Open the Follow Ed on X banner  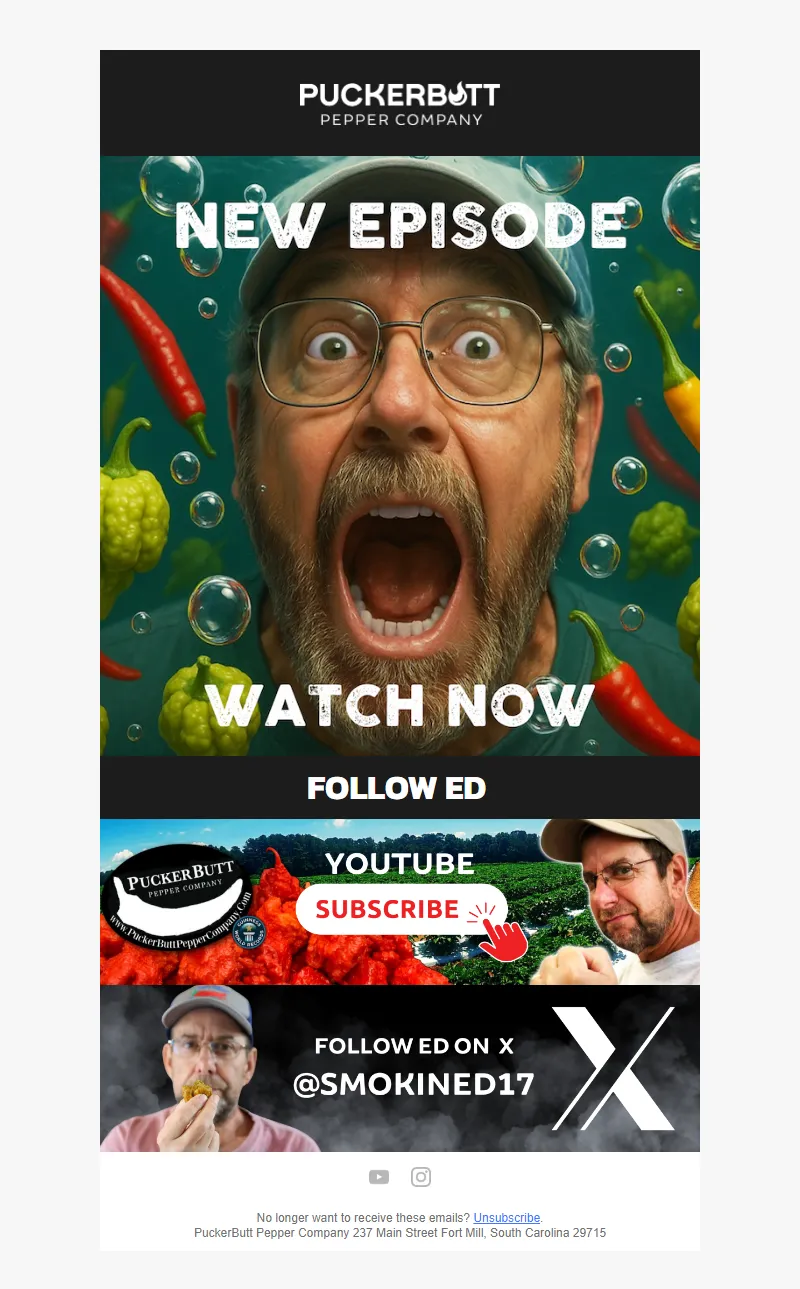400,1068
